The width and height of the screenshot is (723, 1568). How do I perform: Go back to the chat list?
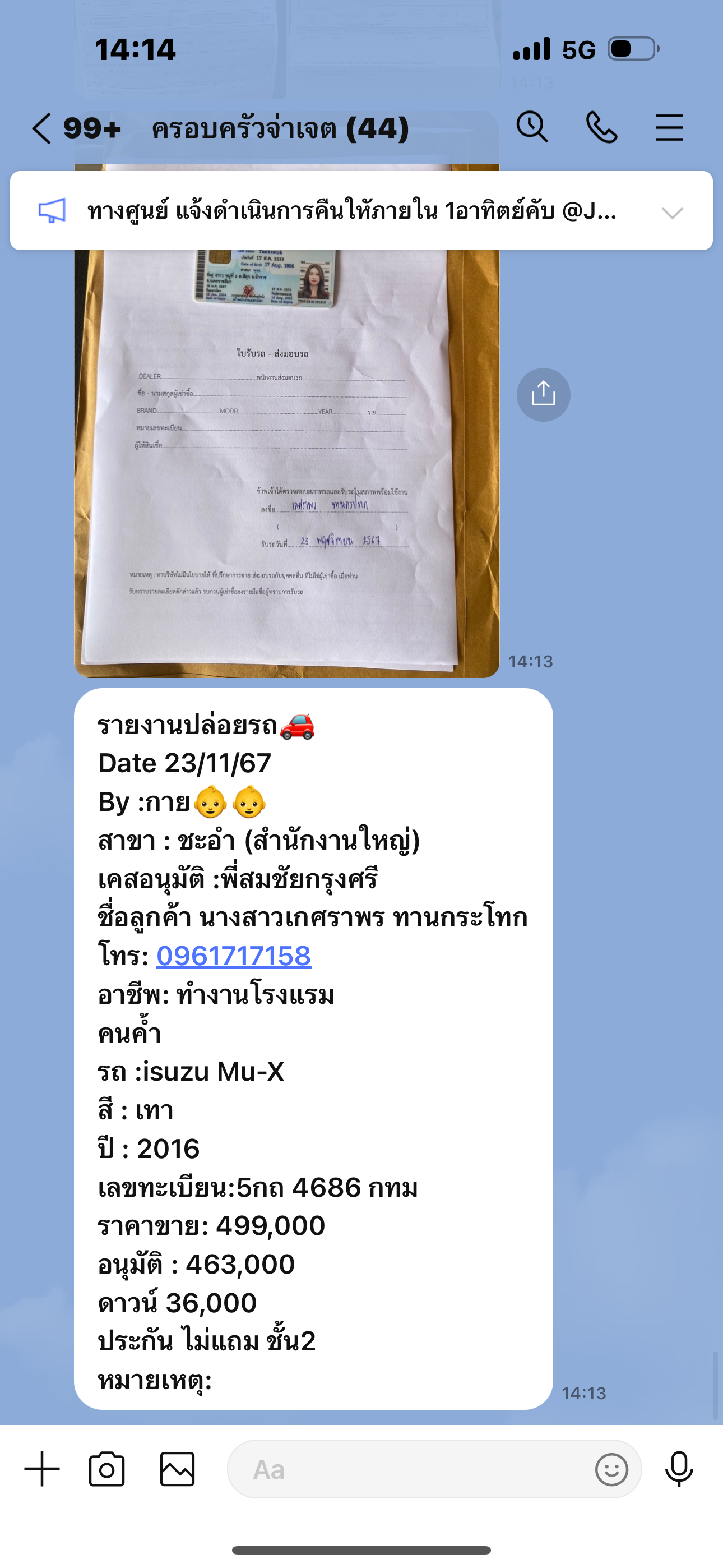(x=41, y=128)
